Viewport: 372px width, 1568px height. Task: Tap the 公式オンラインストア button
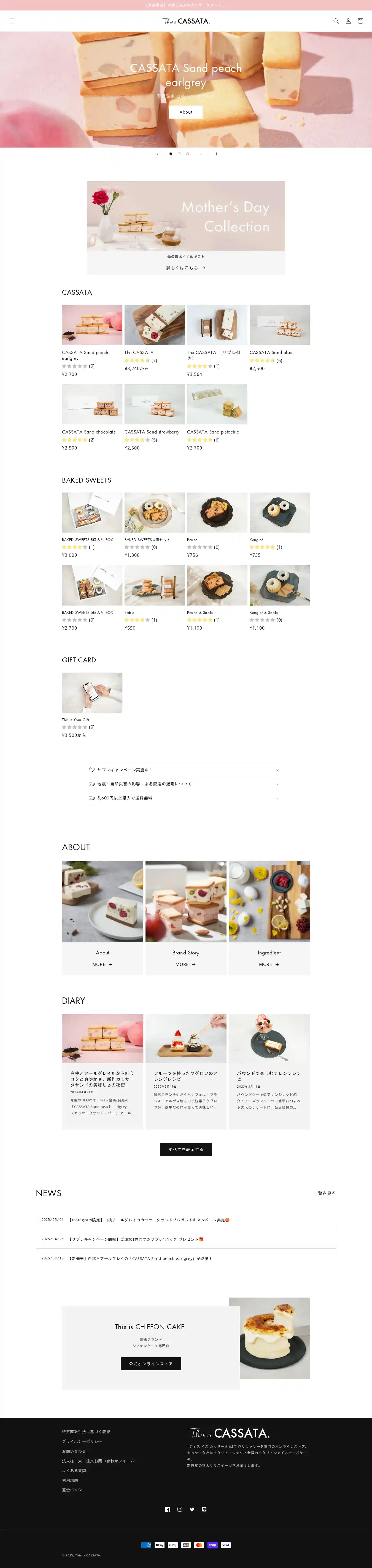pos(151,1363)
